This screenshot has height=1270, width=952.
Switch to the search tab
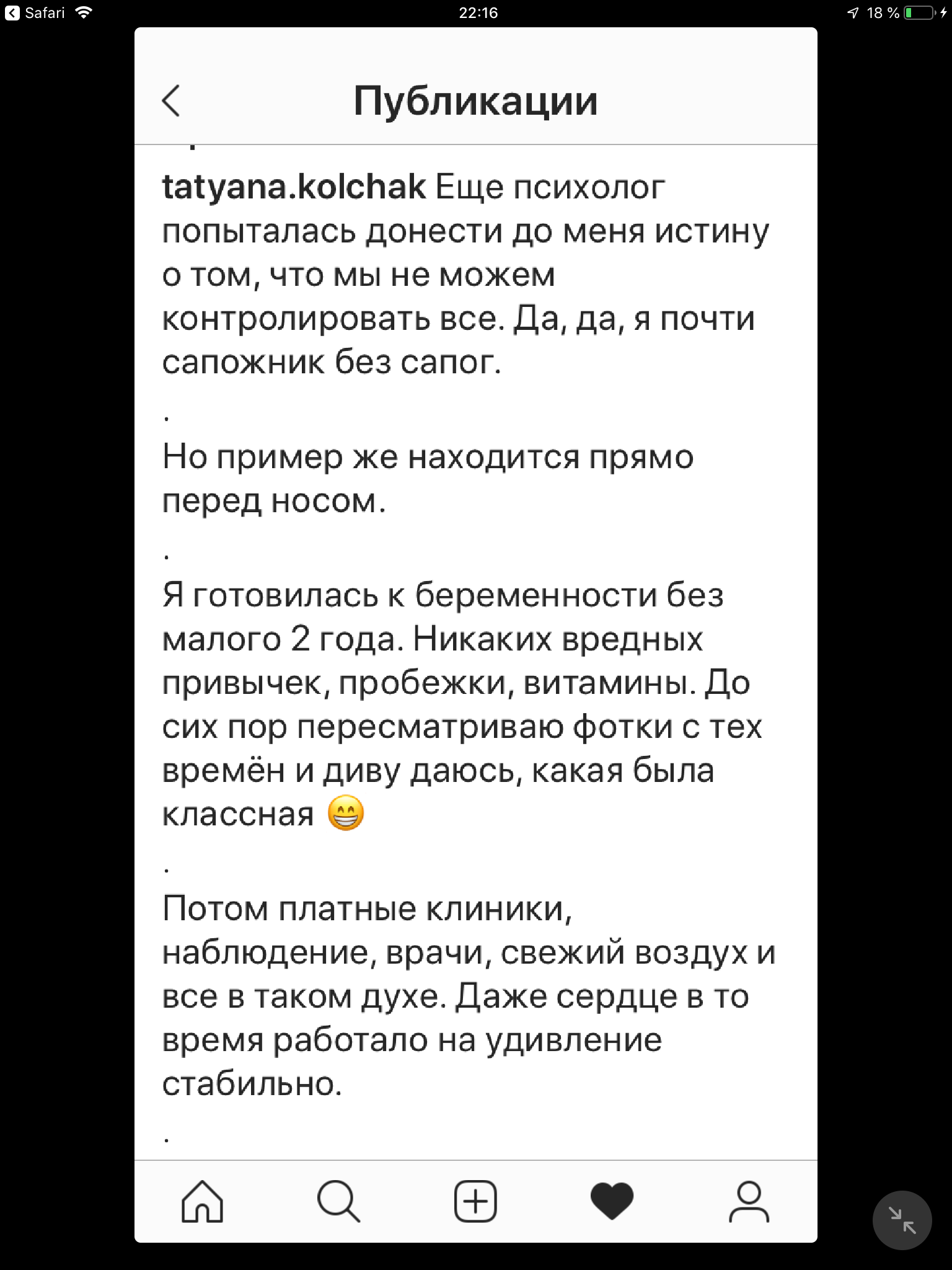[x=338, y=1201]
